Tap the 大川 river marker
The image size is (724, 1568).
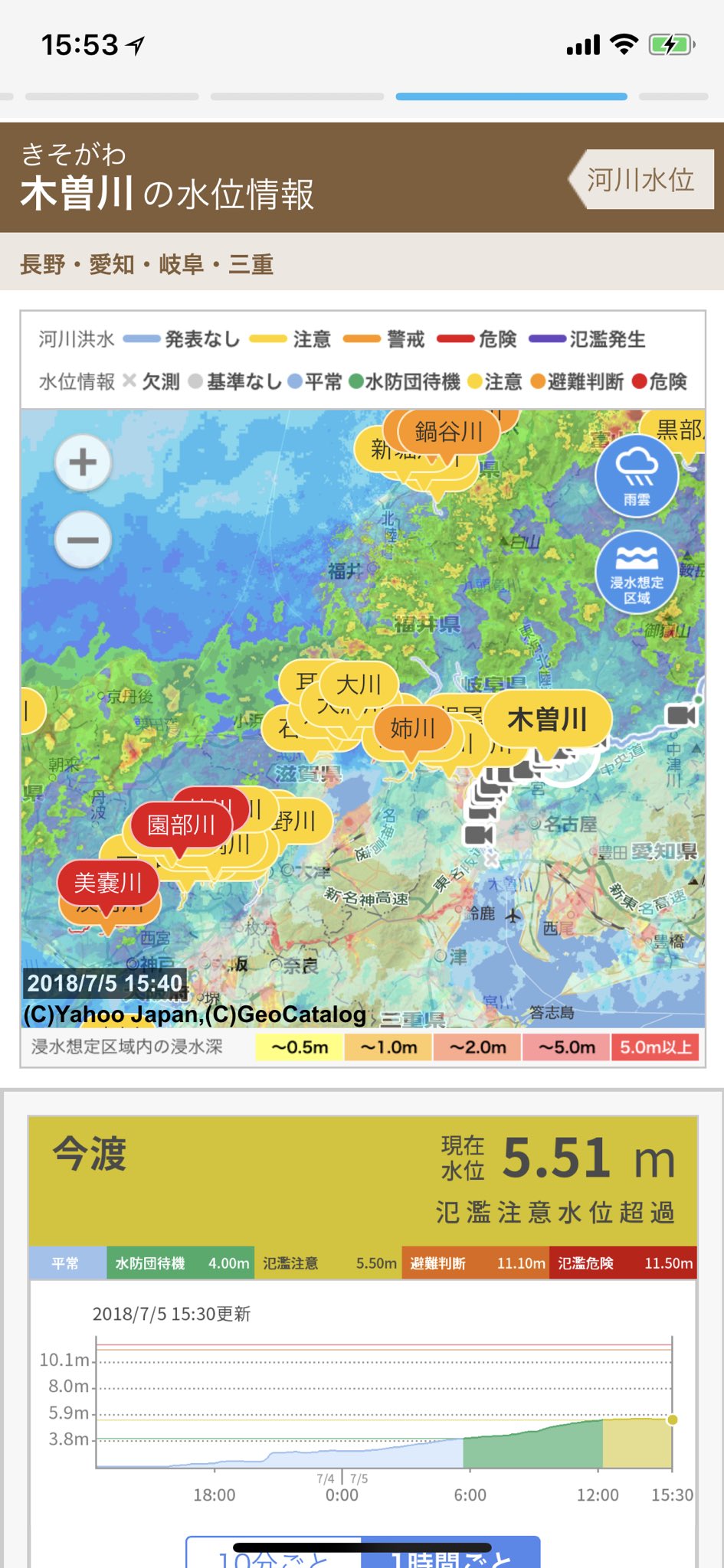359,684
